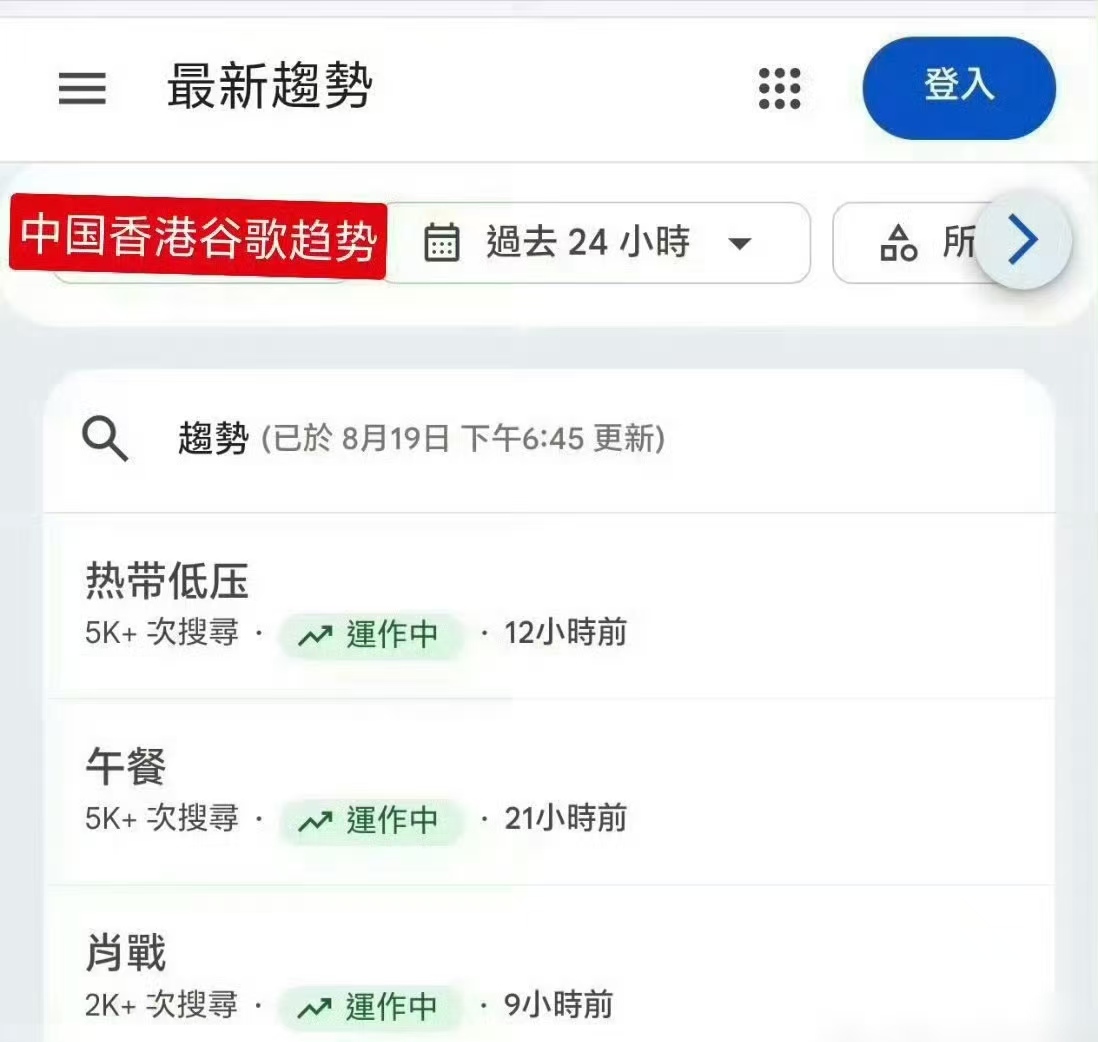Open the Google apps grid
Image resolution: width=1098 pixels, height=1042 pixels.
pyautogui.click(x=779, y=89)
